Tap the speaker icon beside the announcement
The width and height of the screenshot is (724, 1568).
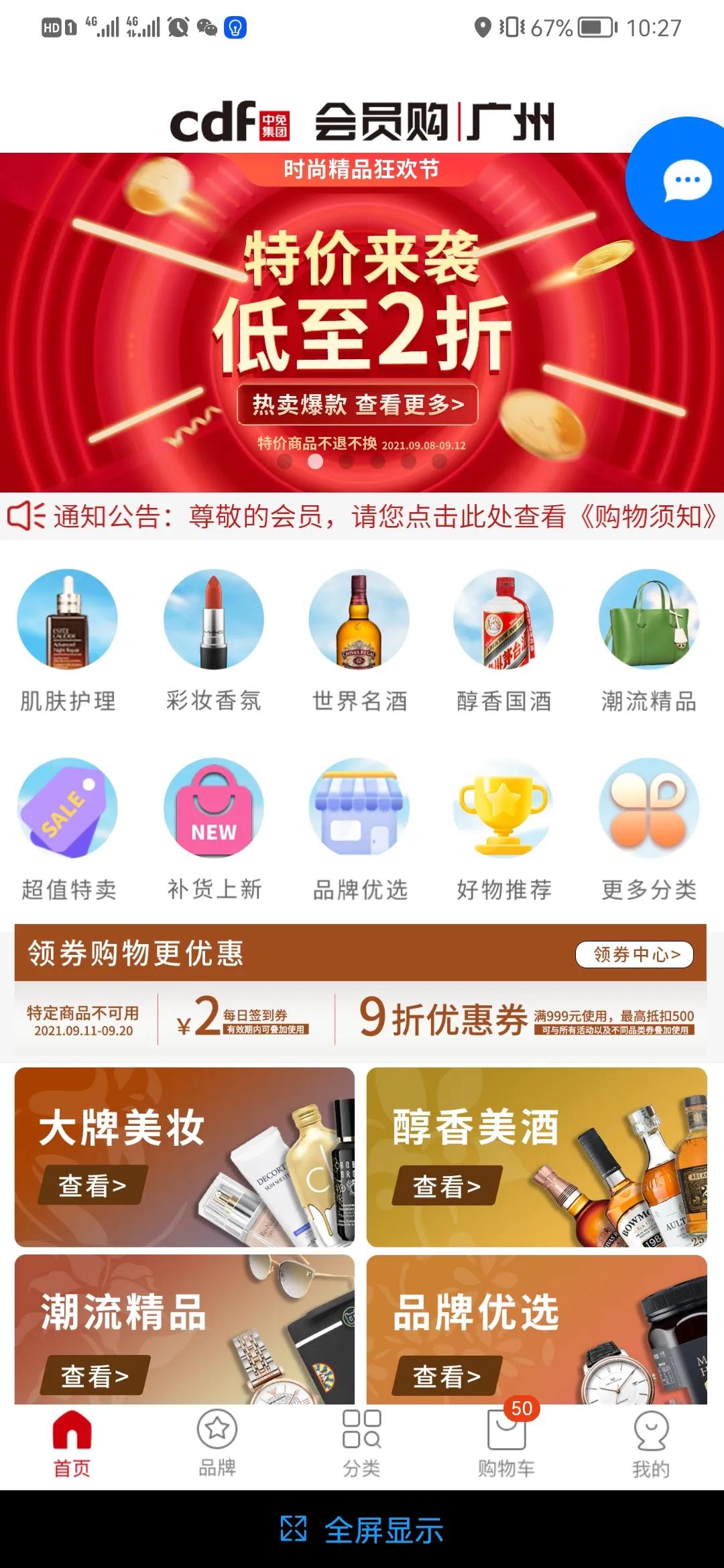pyautogui.click(x=27, y=516)
